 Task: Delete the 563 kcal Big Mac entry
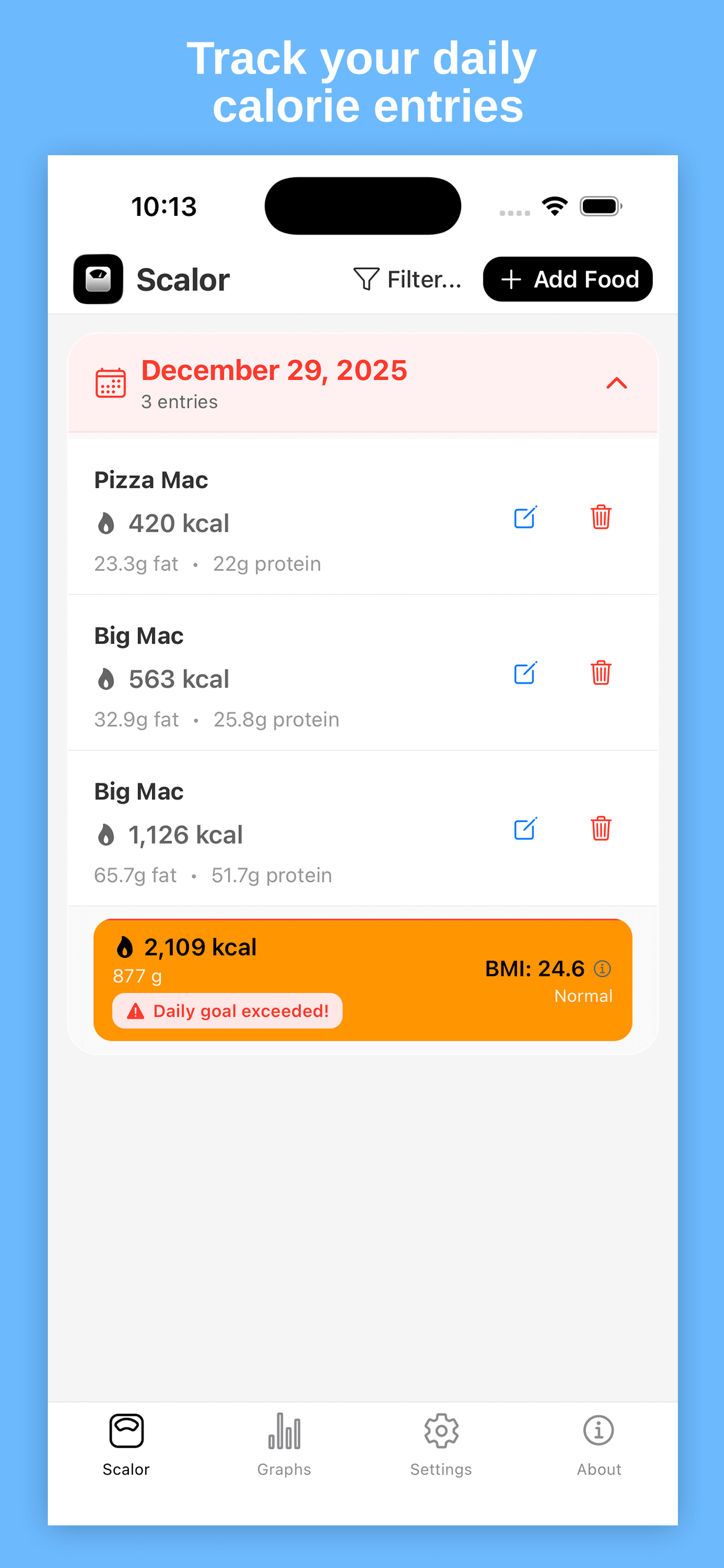point(600,674)
